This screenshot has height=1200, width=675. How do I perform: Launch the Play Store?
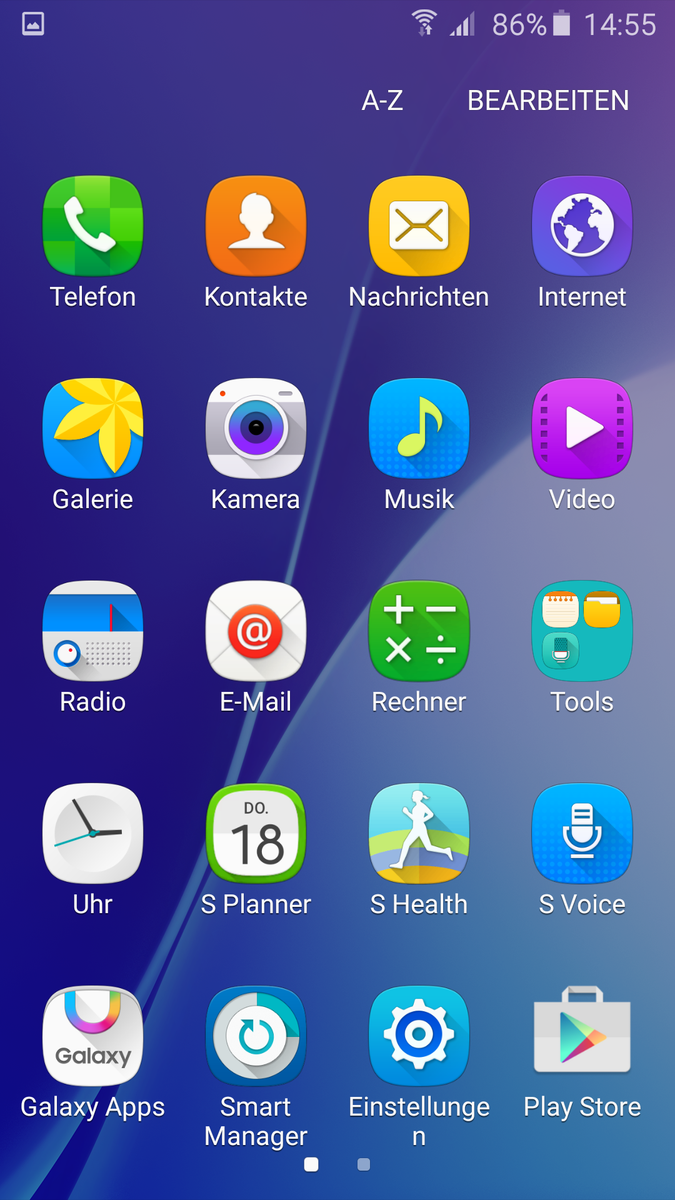click(x=582, y=1037)
